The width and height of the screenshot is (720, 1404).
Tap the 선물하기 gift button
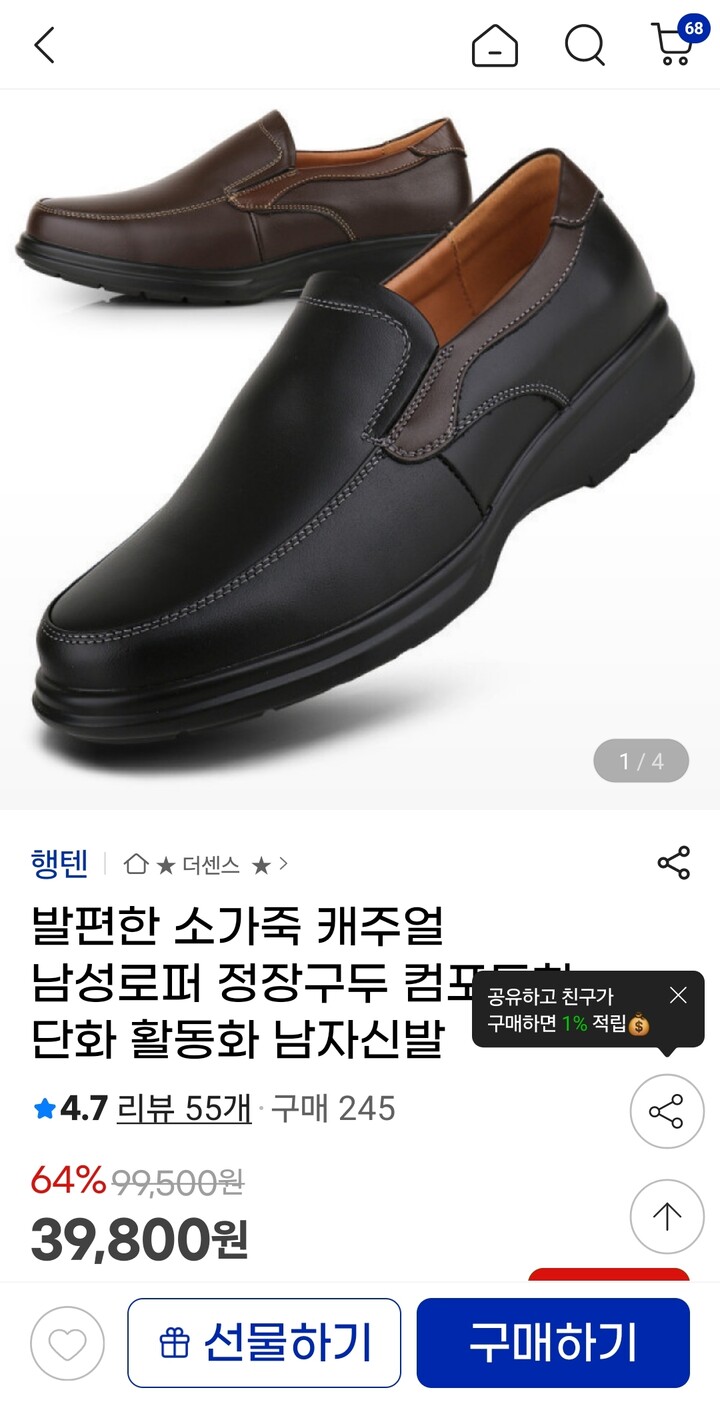coord(264,1342)
